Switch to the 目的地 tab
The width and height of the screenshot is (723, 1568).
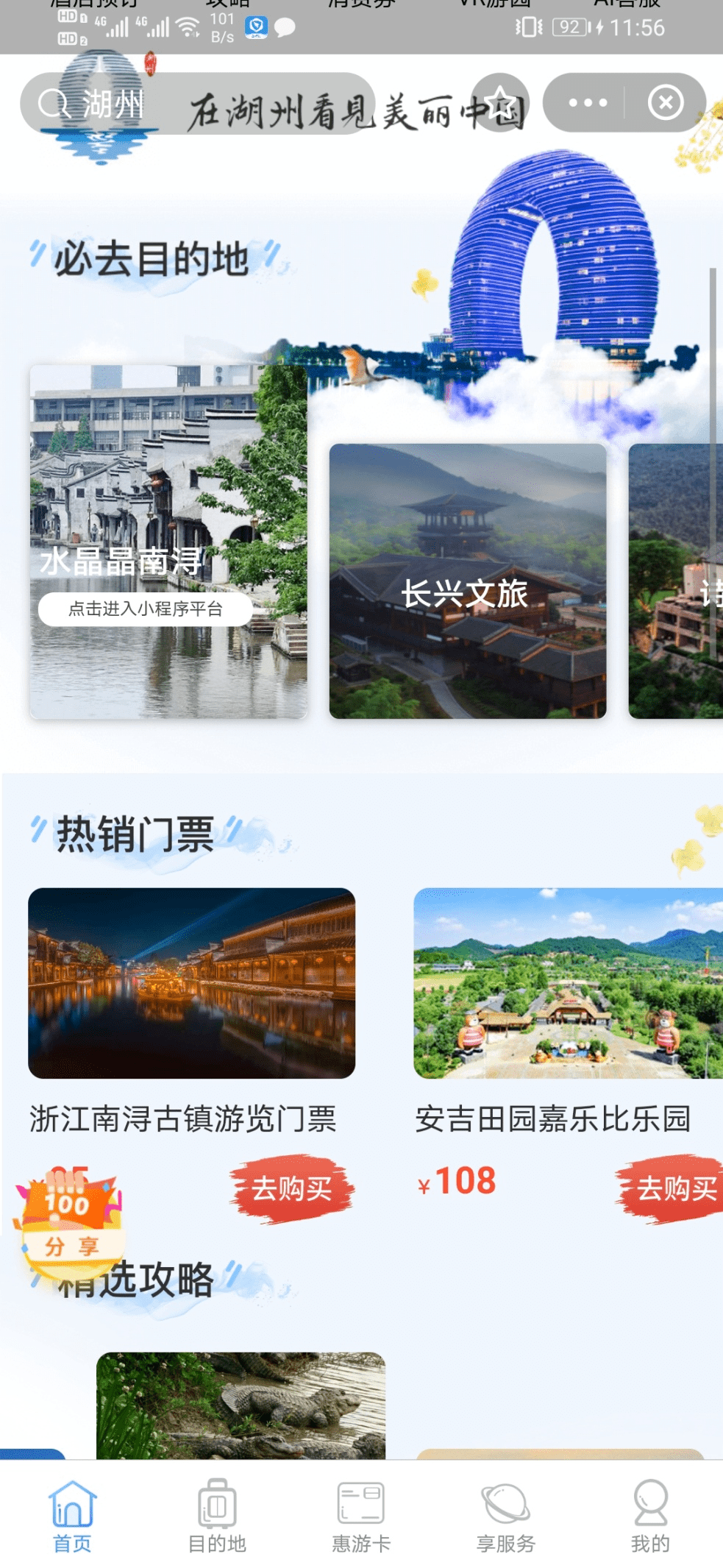[217, 1516]
